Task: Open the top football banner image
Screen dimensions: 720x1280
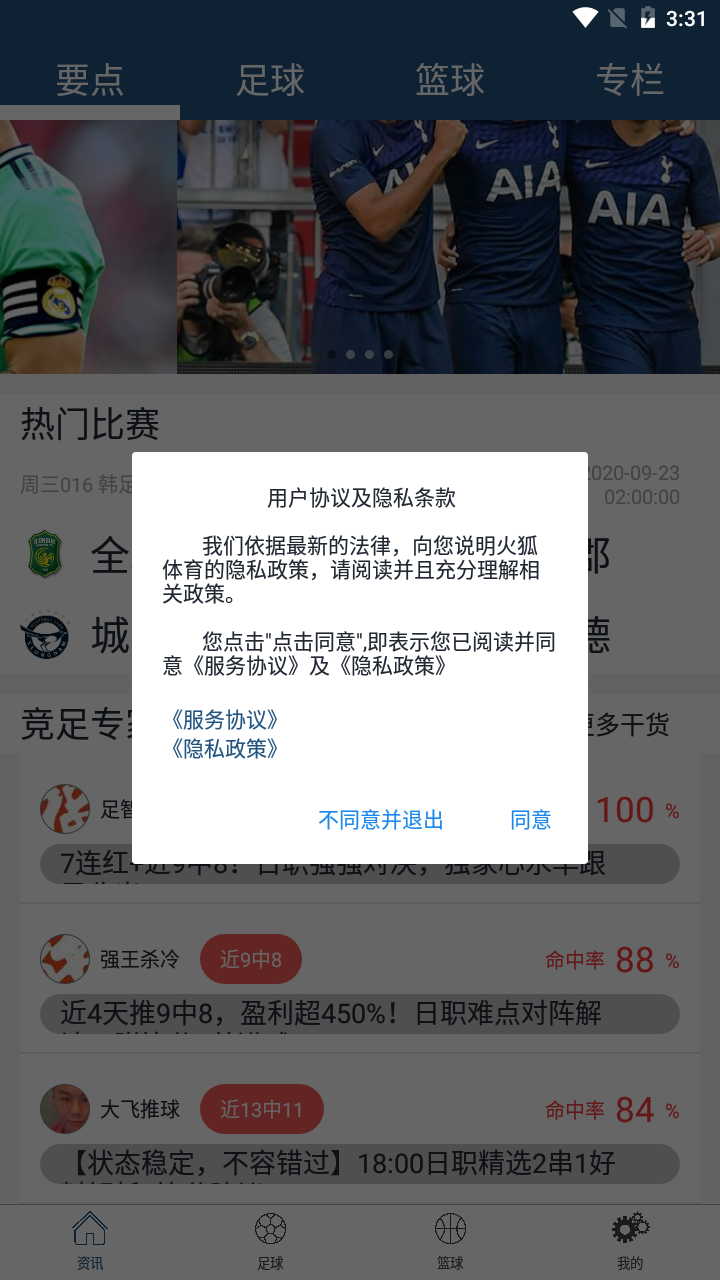Action: (x=360, y=247)
